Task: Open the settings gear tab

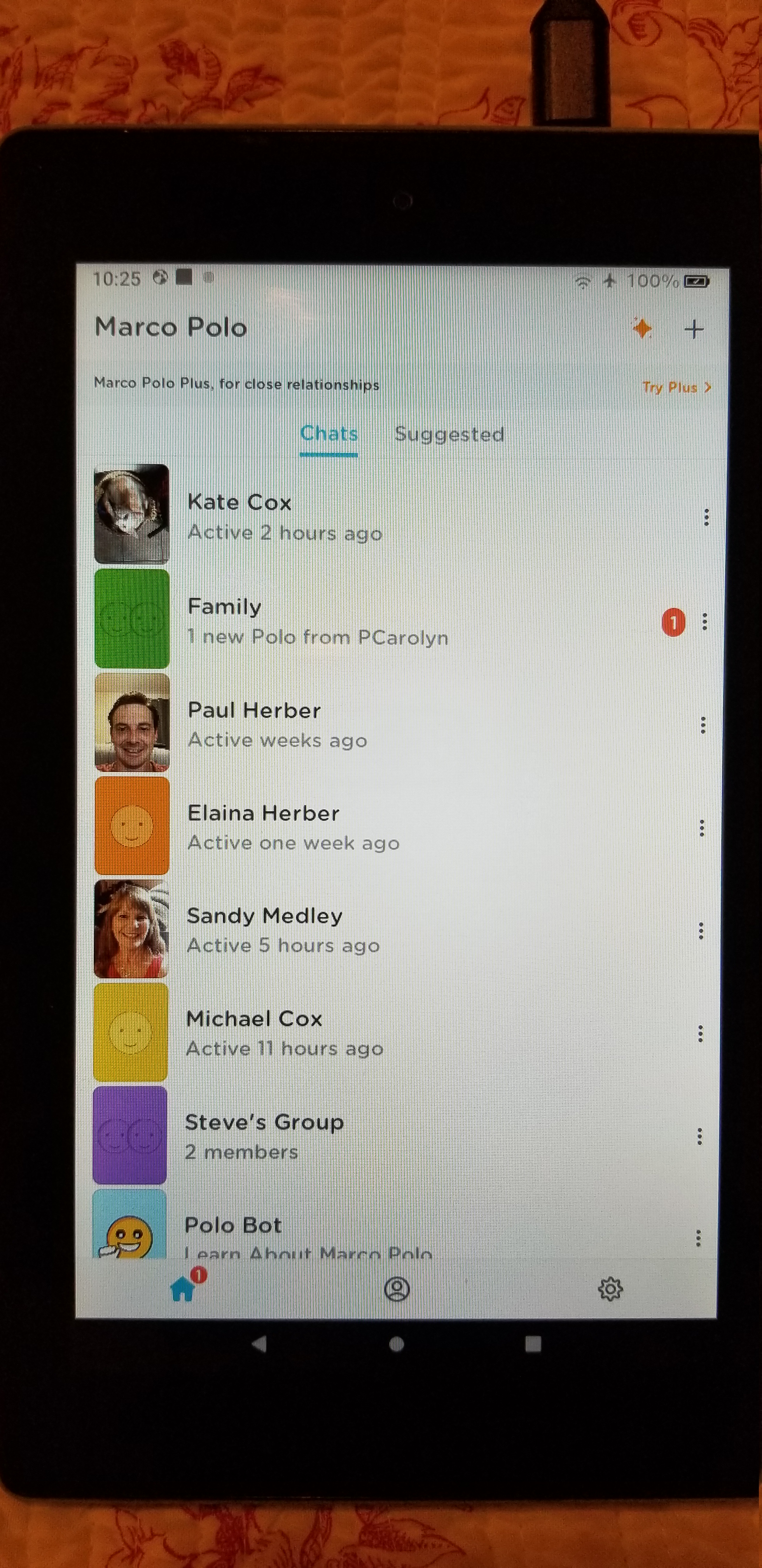Action: tap(610, 1289)
